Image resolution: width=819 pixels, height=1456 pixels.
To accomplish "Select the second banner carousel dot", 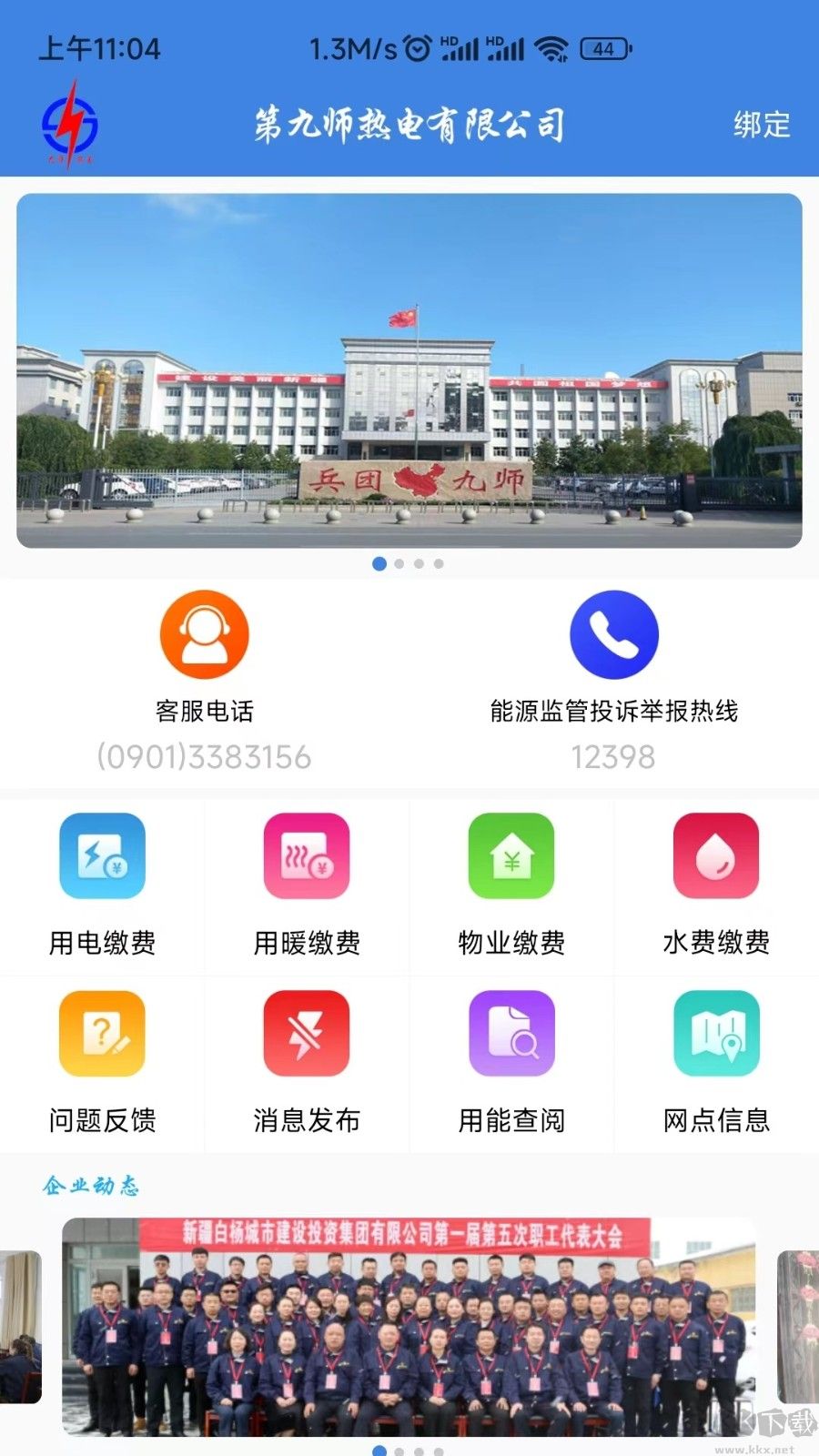I will pos(399,564).
